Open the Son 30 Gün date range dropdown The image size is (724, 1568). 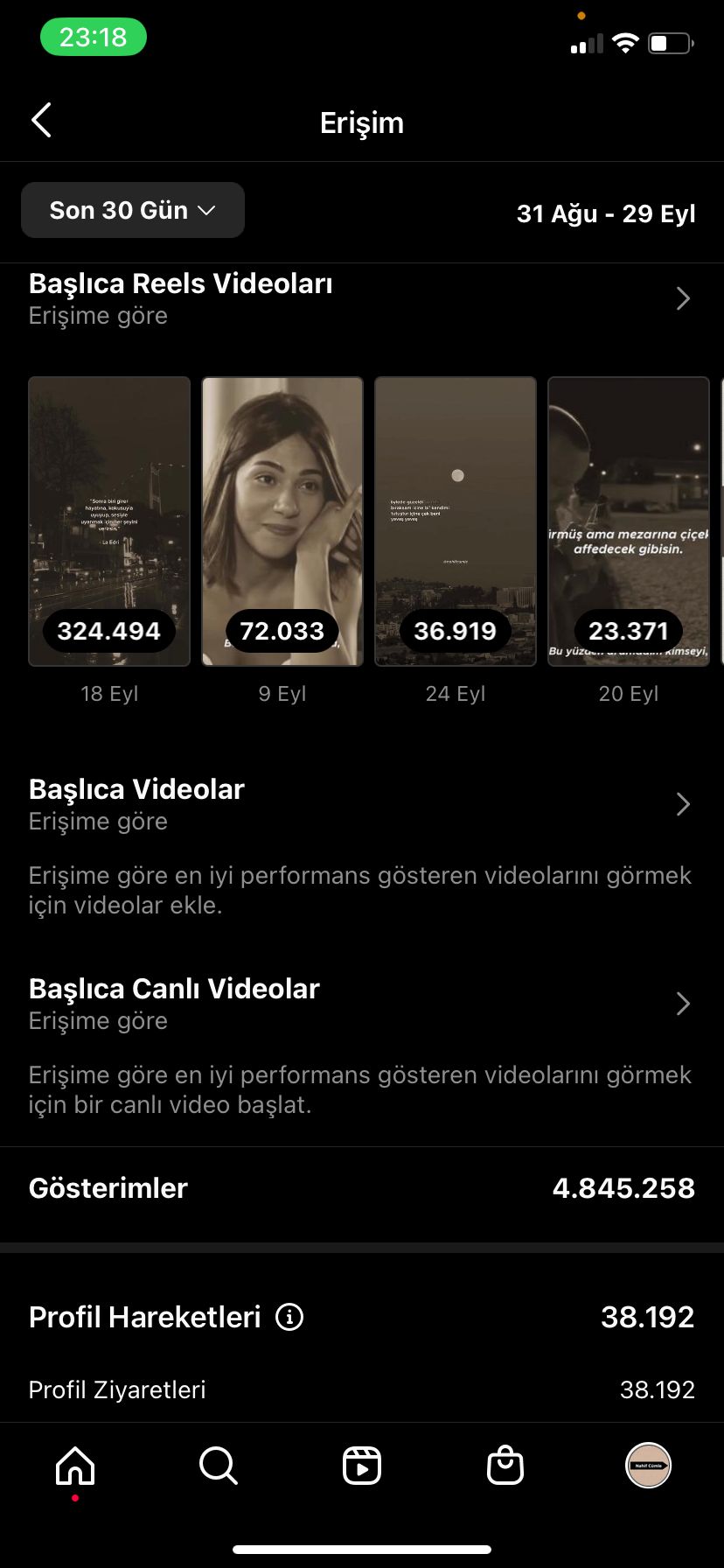[x=133, y=210]
